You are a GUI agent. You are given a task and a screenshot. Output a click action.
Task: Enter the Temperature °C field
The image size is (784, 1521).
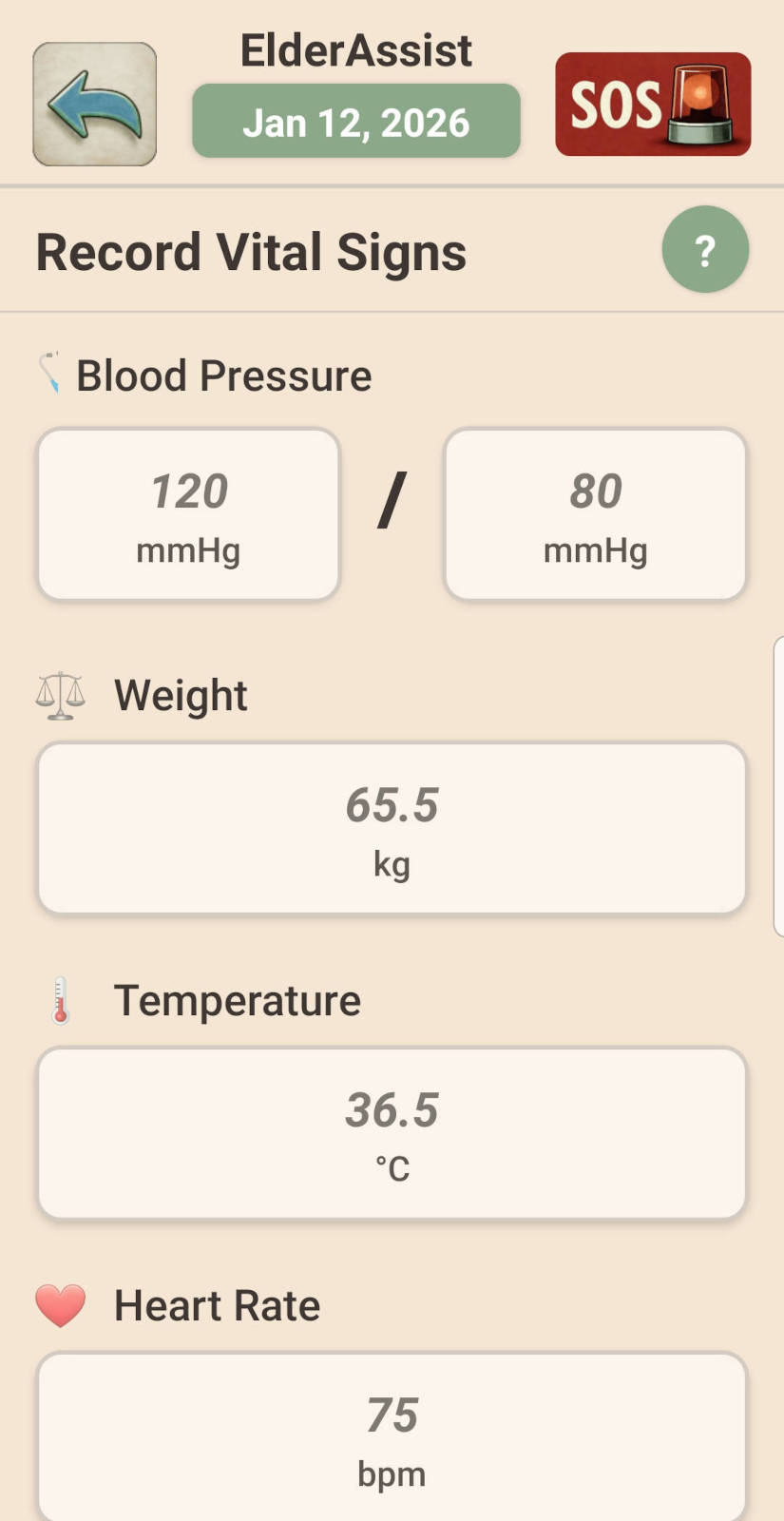(x=392, y=1133)
